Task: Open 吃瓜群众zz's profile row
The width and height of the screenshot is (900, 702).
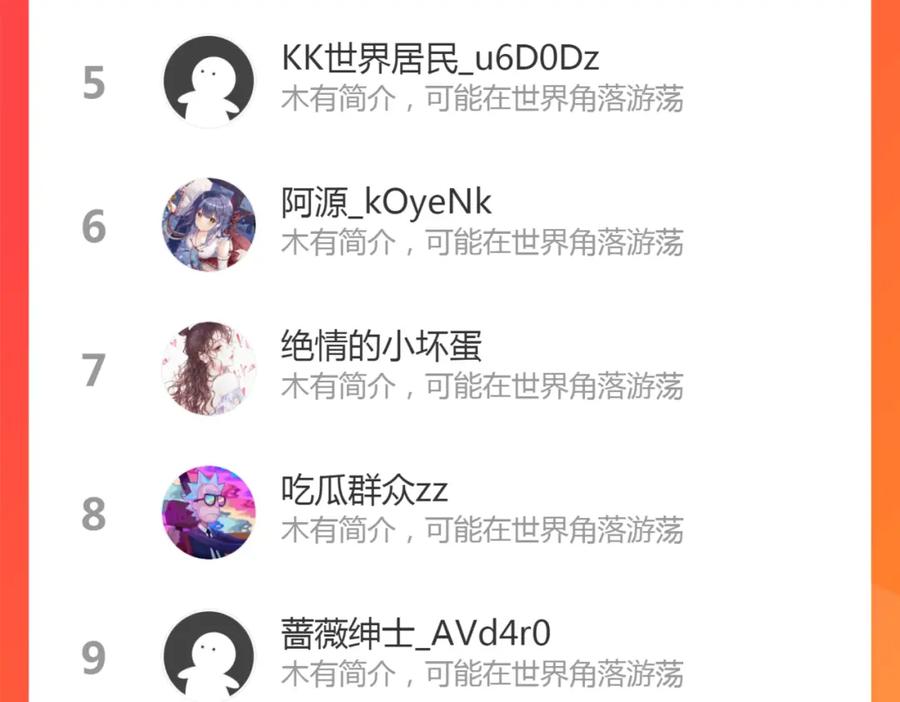Action: pyautogui.click(x=450, y=512)
